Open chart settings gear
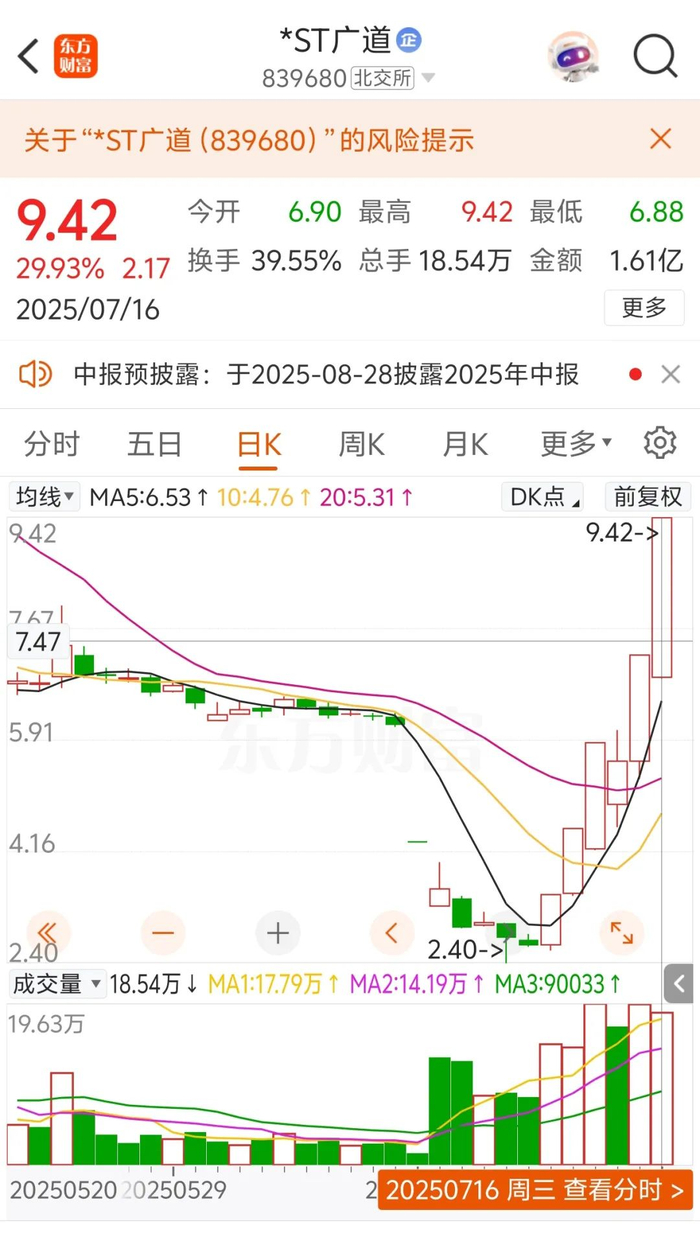Screen dimensions: 700x1241 point(660,442)
